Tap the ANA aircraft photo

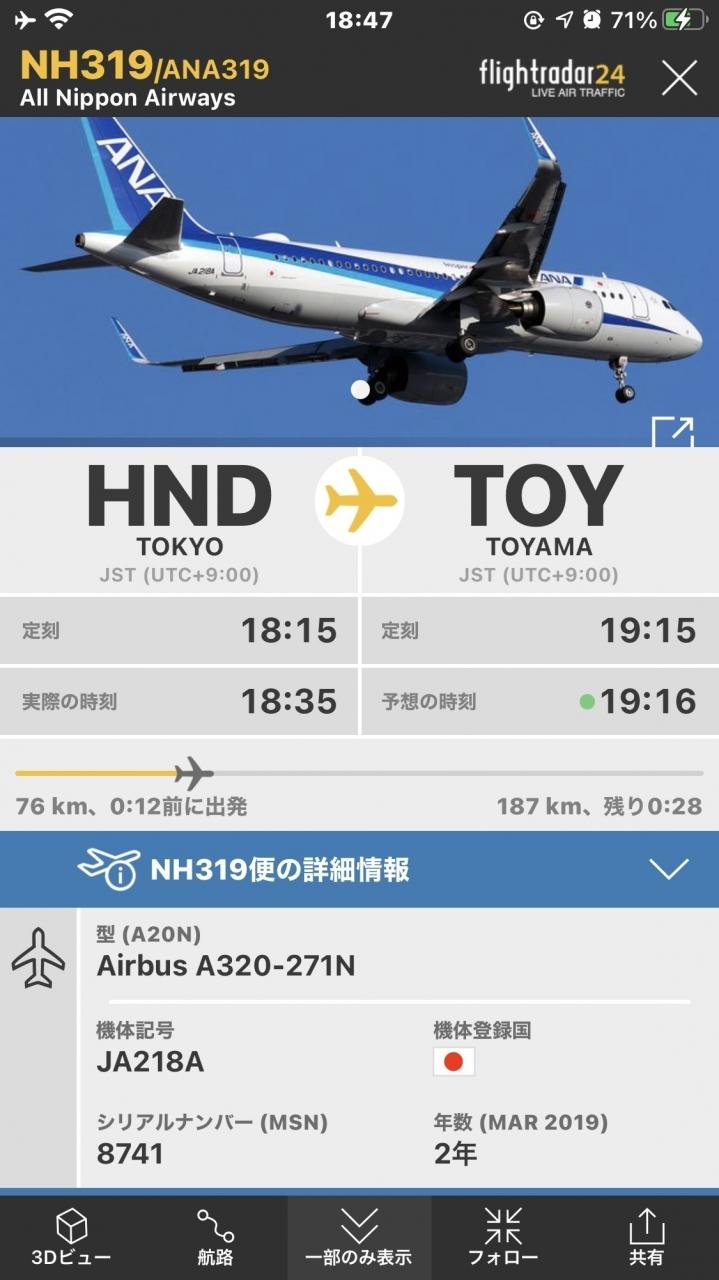point(359,281)
